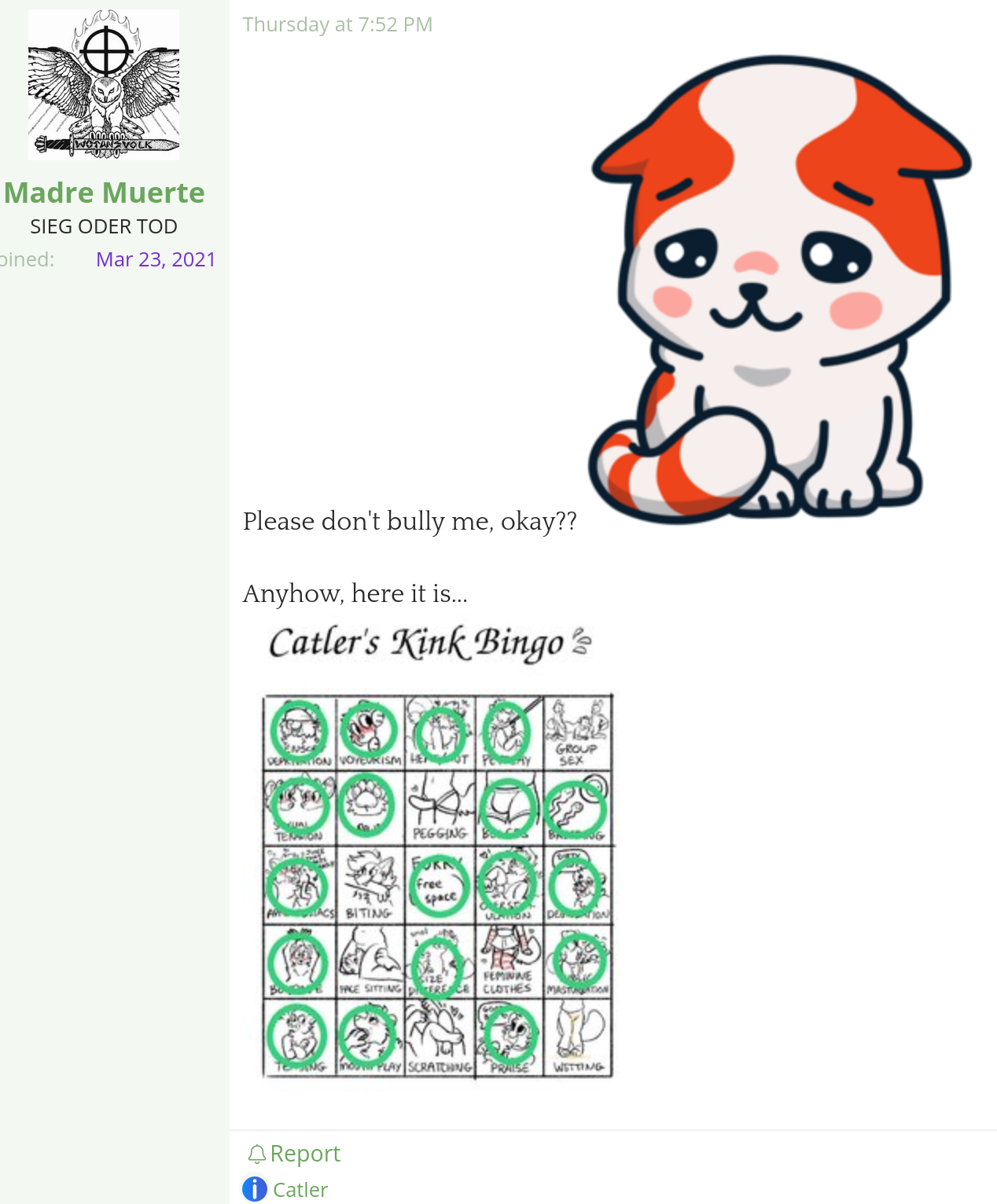Image resolution: width=997 pixels, height=1204 pixels.
Task: Enlarge the sad cat sticker image
Action: click(778, 291)
